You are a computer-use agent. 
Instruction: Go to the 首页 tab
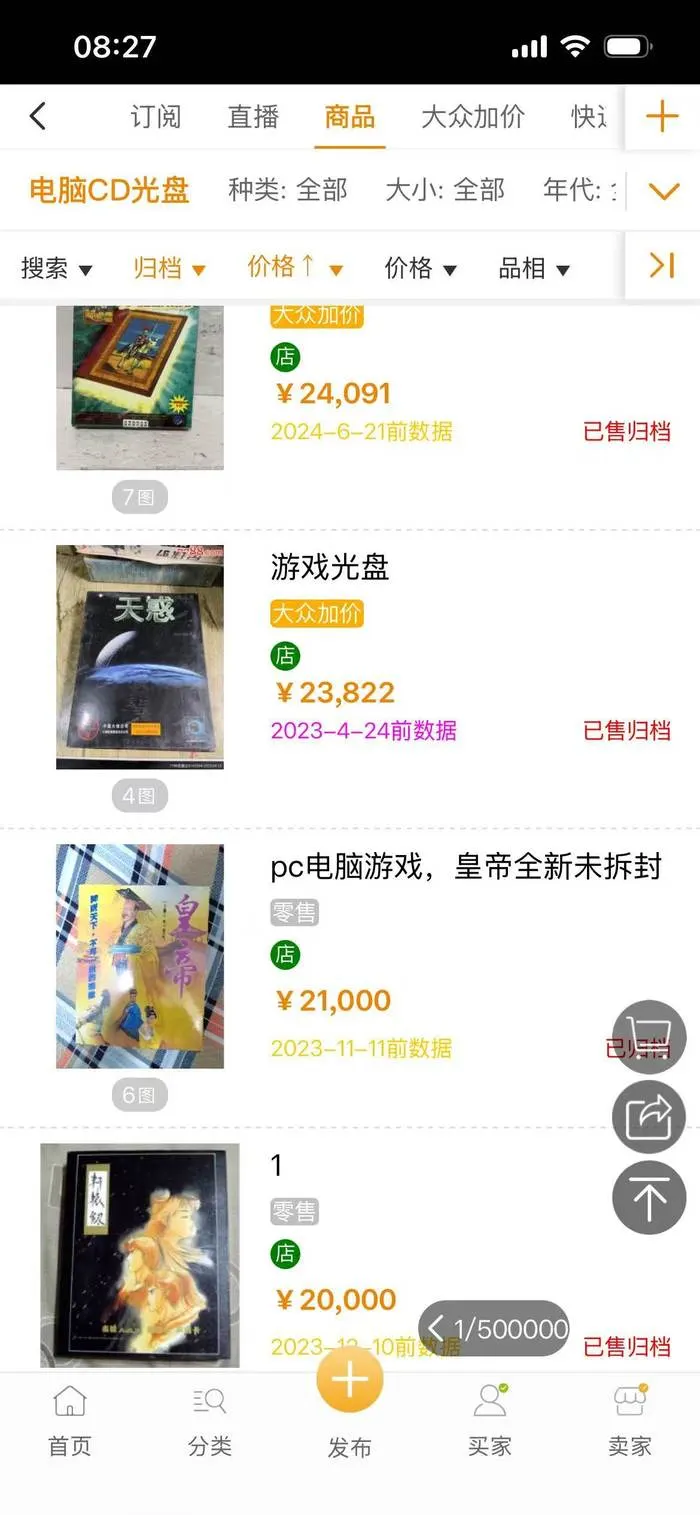[x=70, y=1421]
